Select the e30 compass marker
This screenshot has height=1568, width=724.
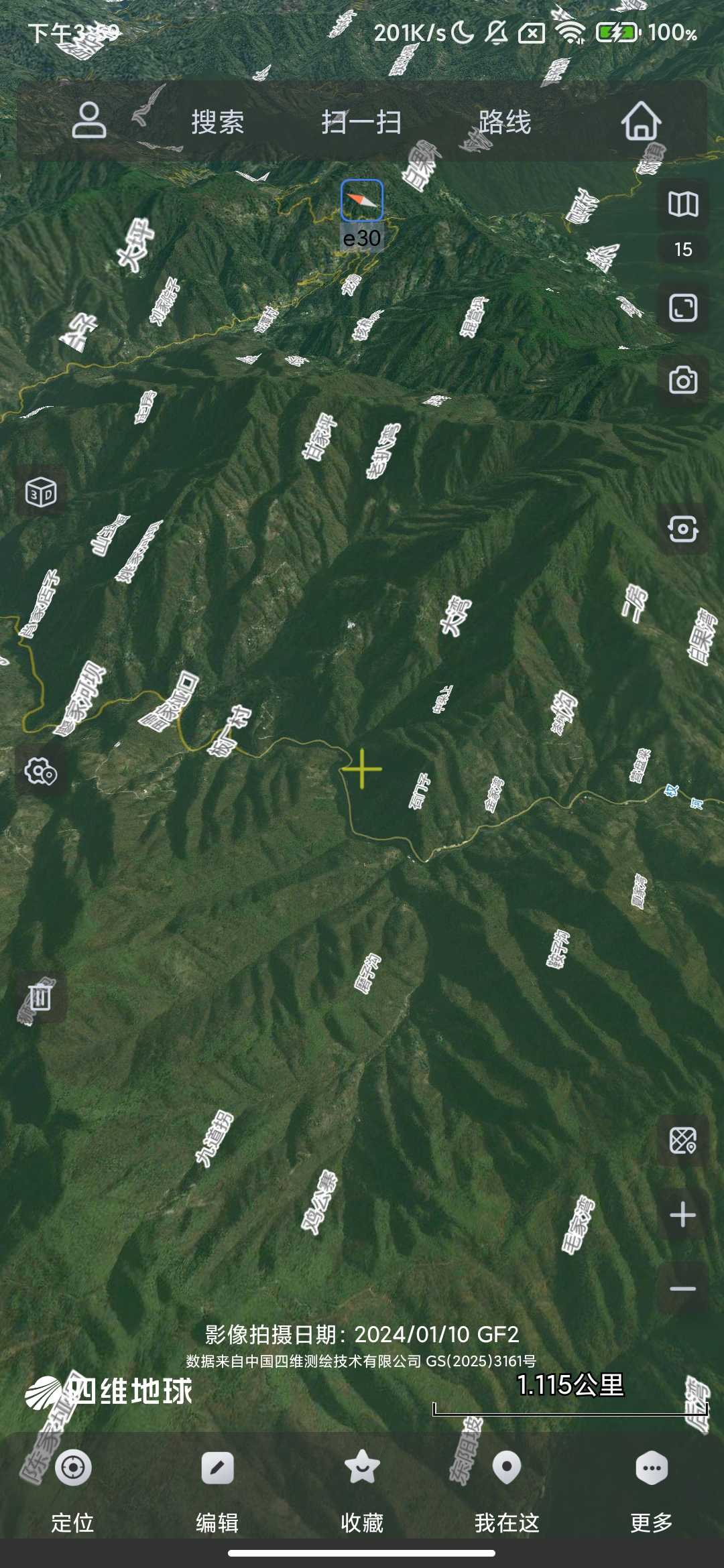click(362, 200)
